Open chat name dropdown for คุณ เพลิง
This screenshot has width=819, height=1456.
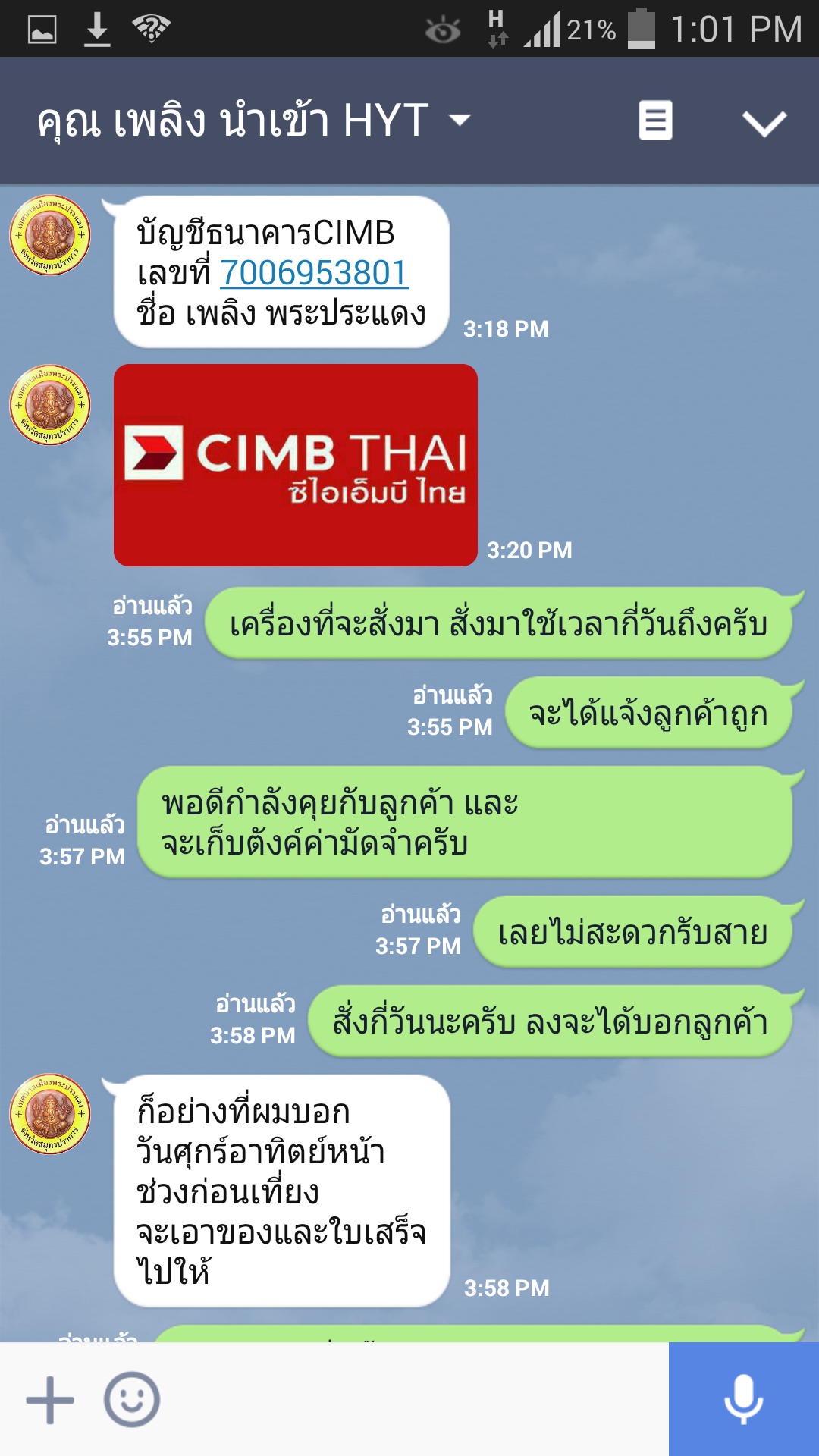[460, 120]
